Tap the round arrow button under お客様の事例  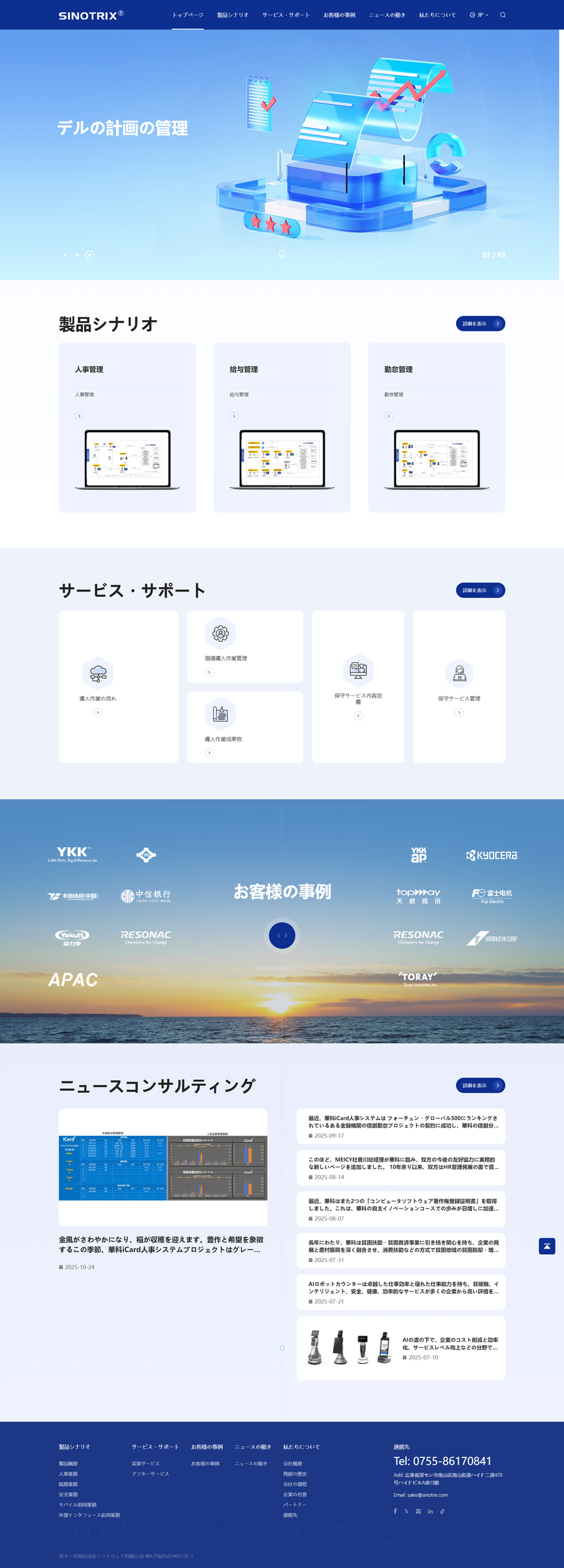281,936
